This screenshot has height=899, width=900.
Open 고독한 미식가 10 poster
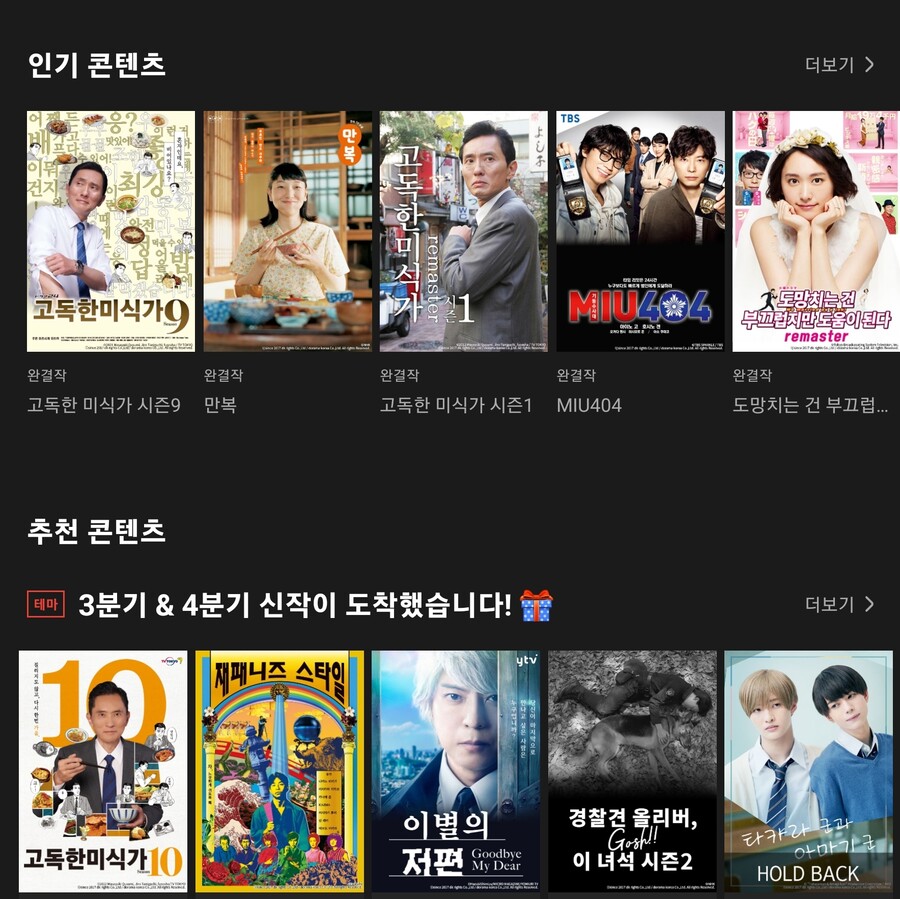(x=103, y=771)
